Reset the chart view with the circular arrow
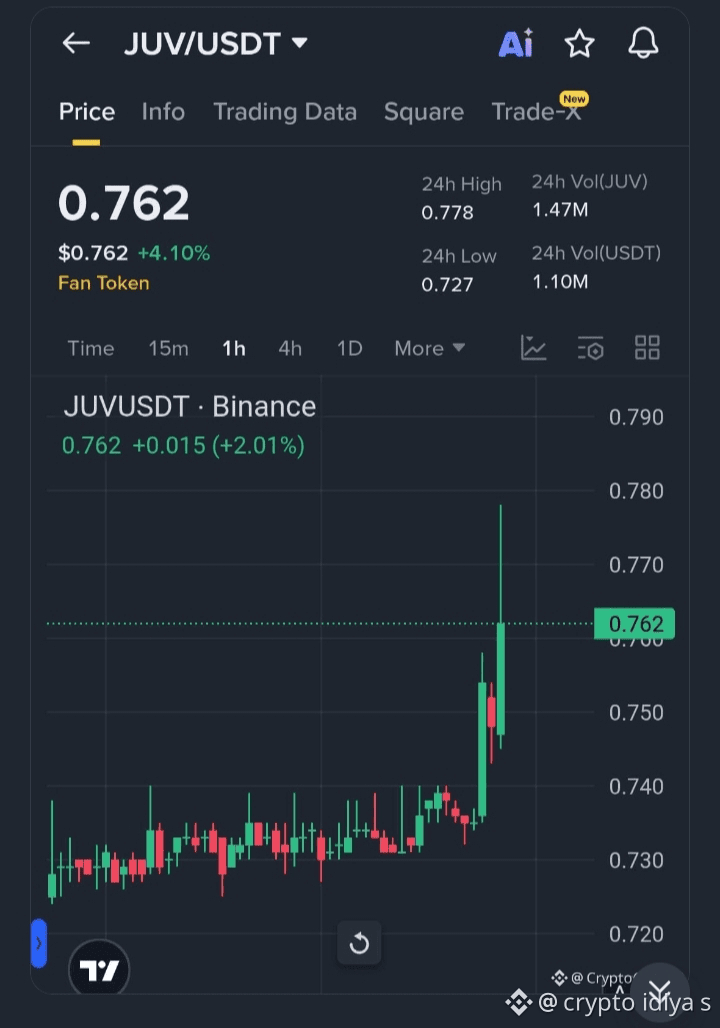This screenshot has width=720, height=1028. click(359, 943)
